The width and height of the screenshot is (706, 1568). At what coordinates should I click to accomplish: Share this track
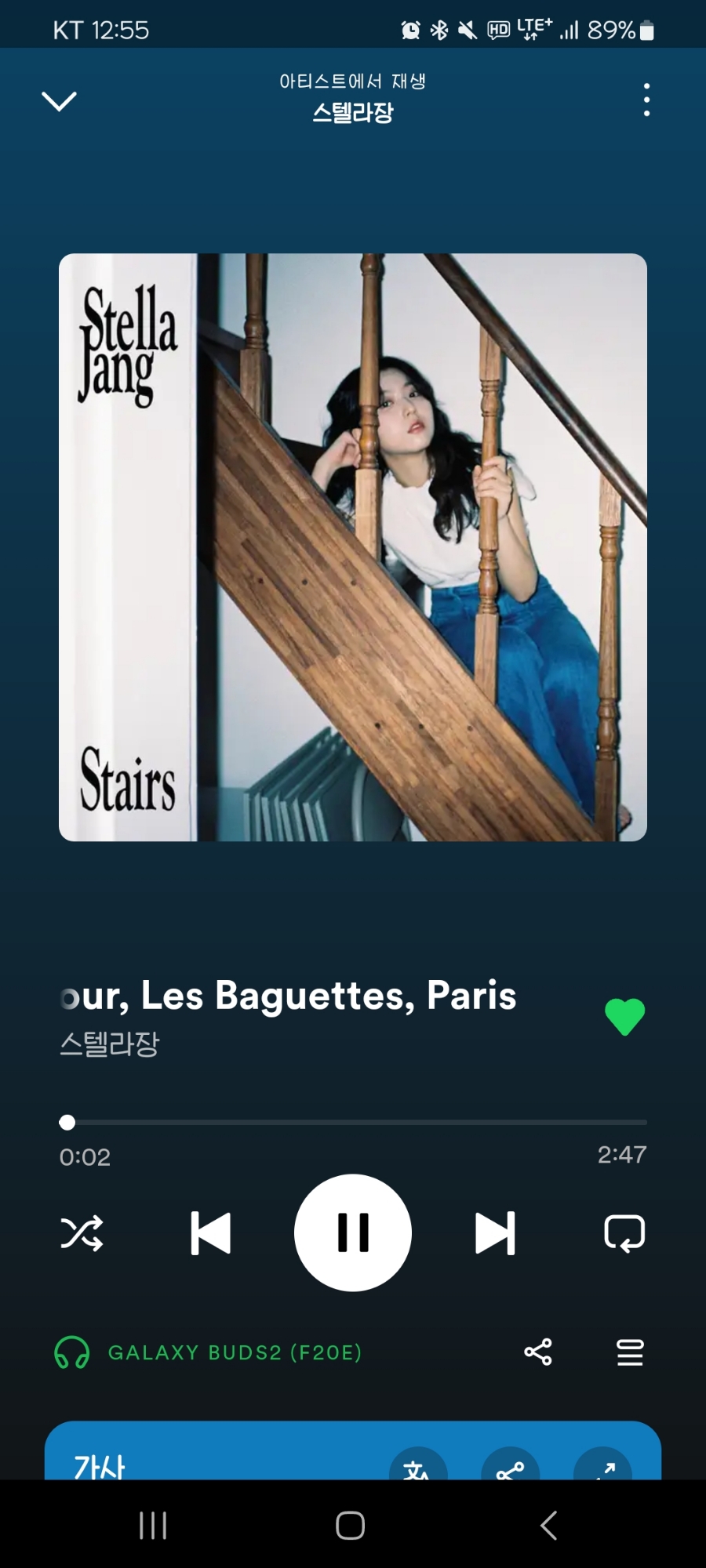point(538,1352)
